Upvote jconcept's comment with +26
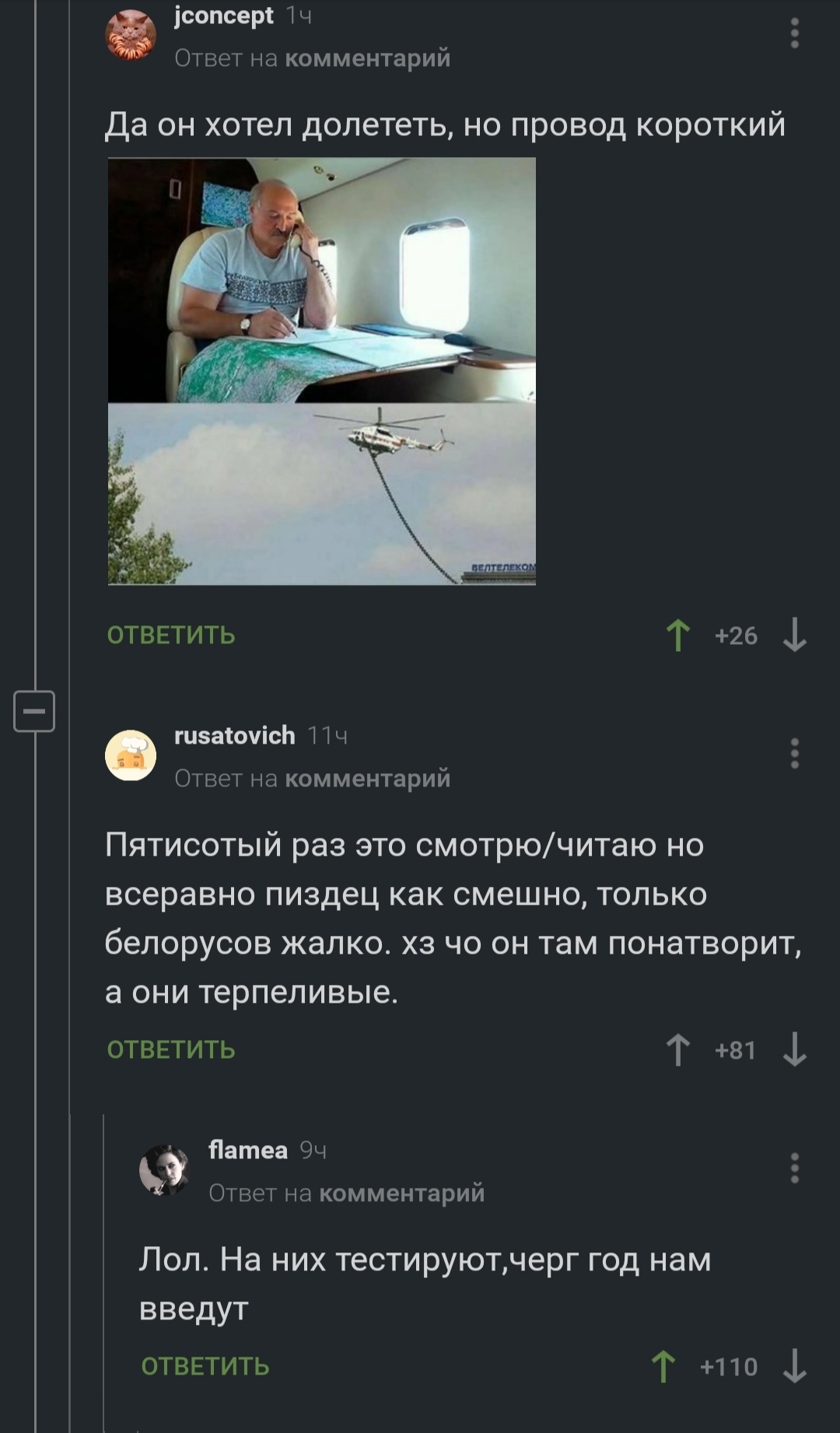The image size is (840, 1433). (x=678, y=635)
